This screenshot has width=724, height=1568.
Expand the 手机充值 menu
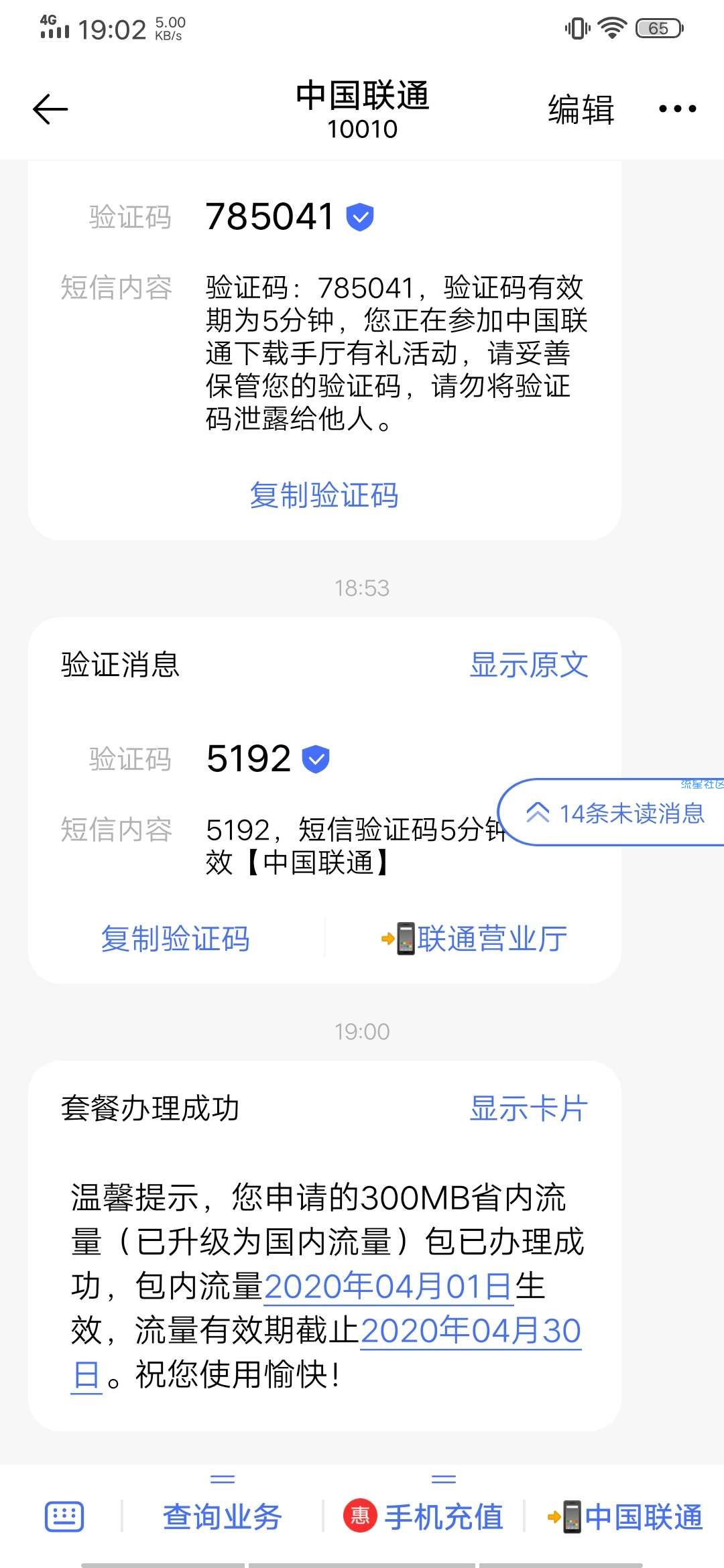tap(424, 1517)
